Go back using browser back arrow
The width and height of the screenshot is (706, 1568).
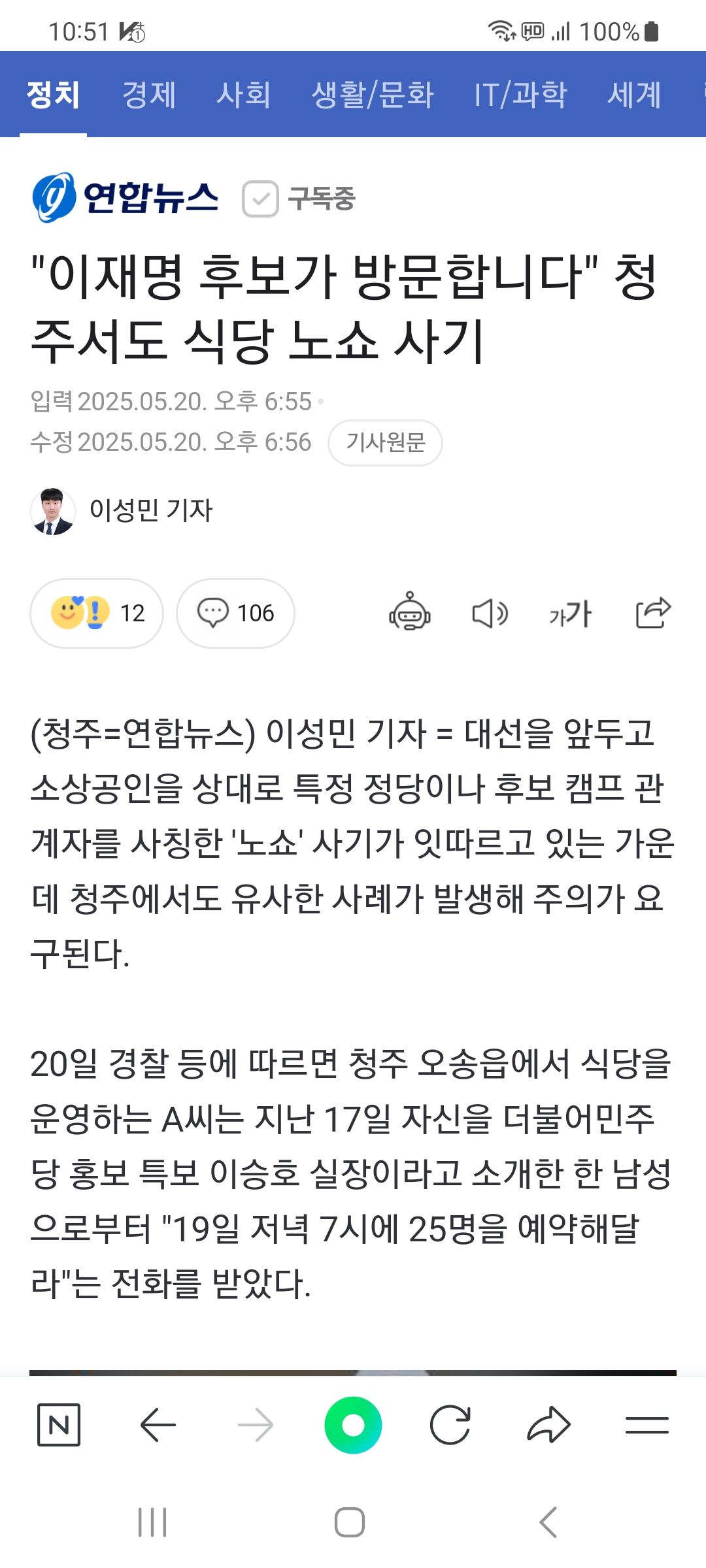pyautogui.click(x=158, y=1425)
